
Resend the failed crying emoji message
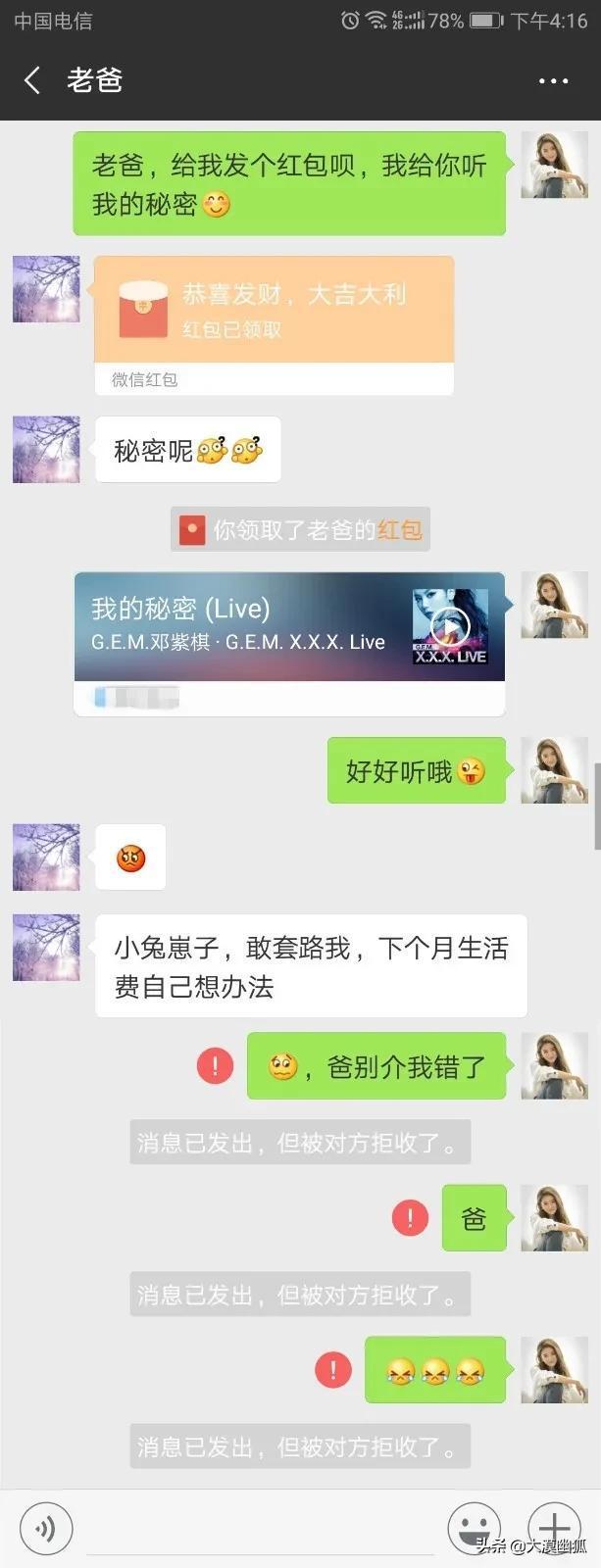[333, 1370]
